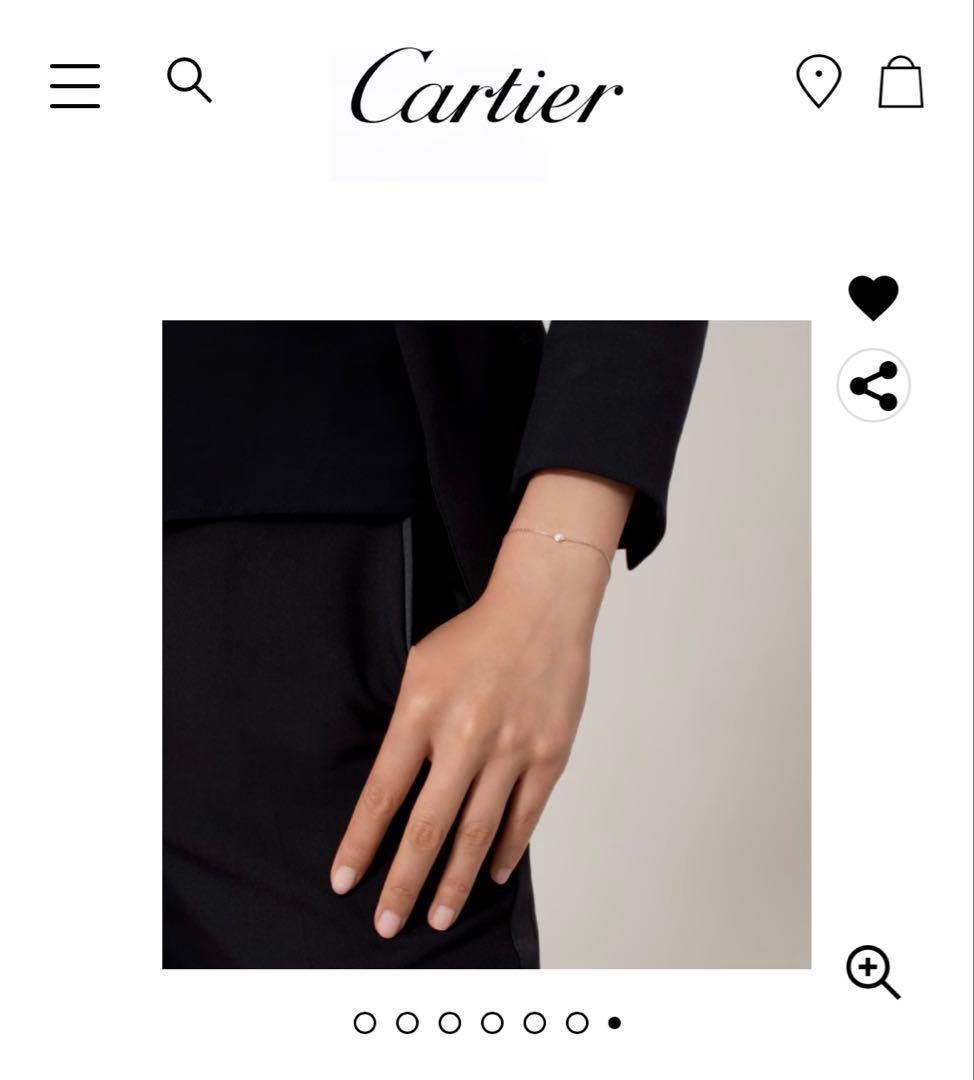
Task: View the shopping bag
Action: point(900,82)
